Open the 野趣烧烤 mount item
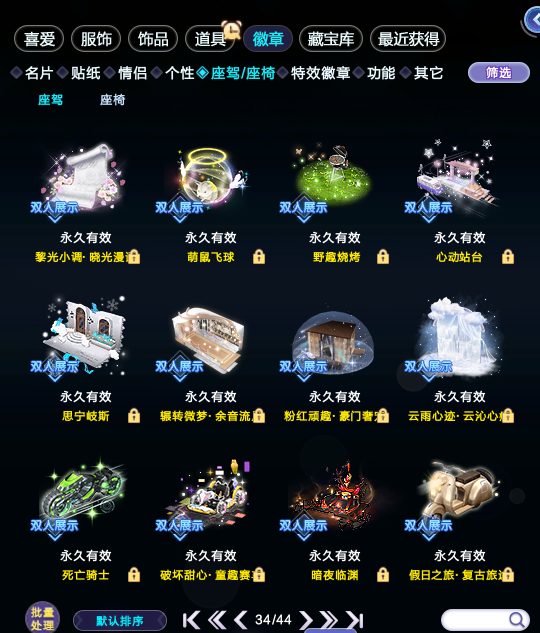 (x=335, y=202)
